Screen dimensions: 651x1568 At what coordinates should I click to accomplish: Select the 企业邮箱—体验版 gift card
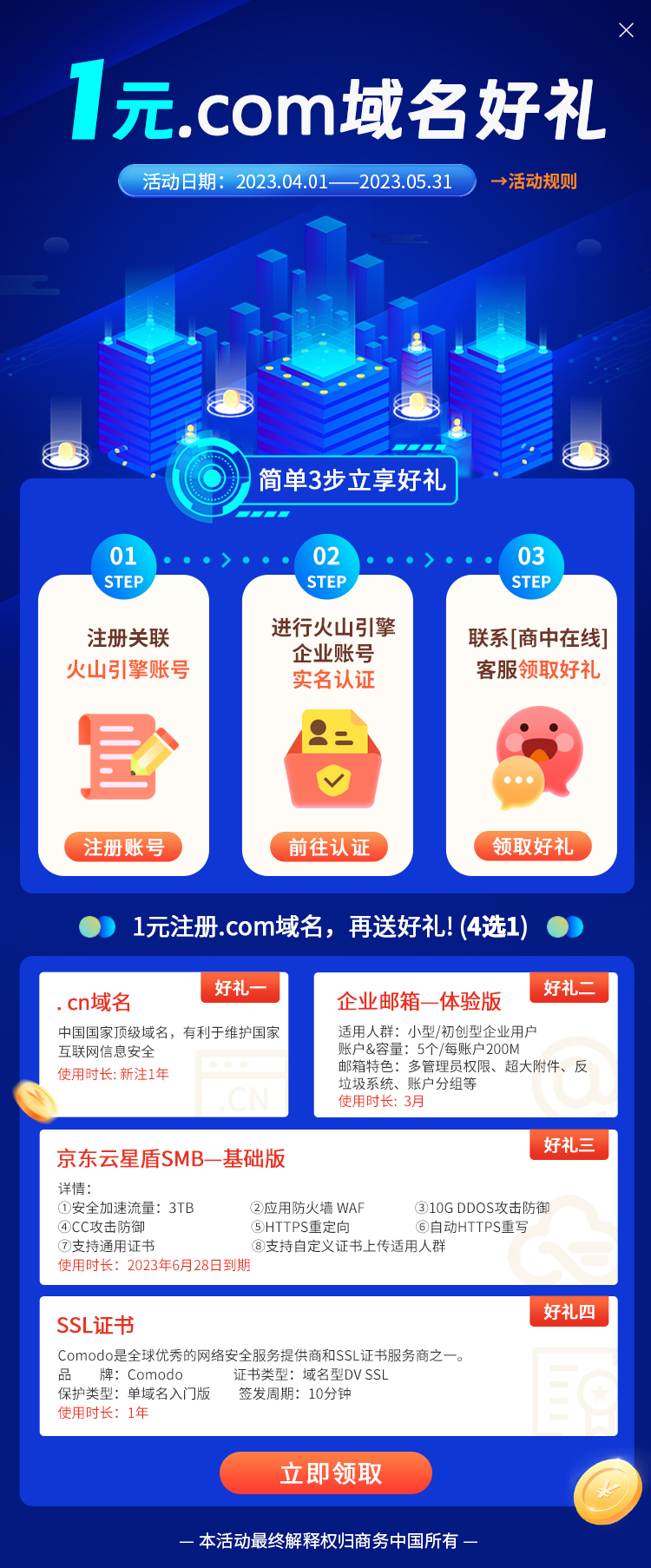(465, 1044)
